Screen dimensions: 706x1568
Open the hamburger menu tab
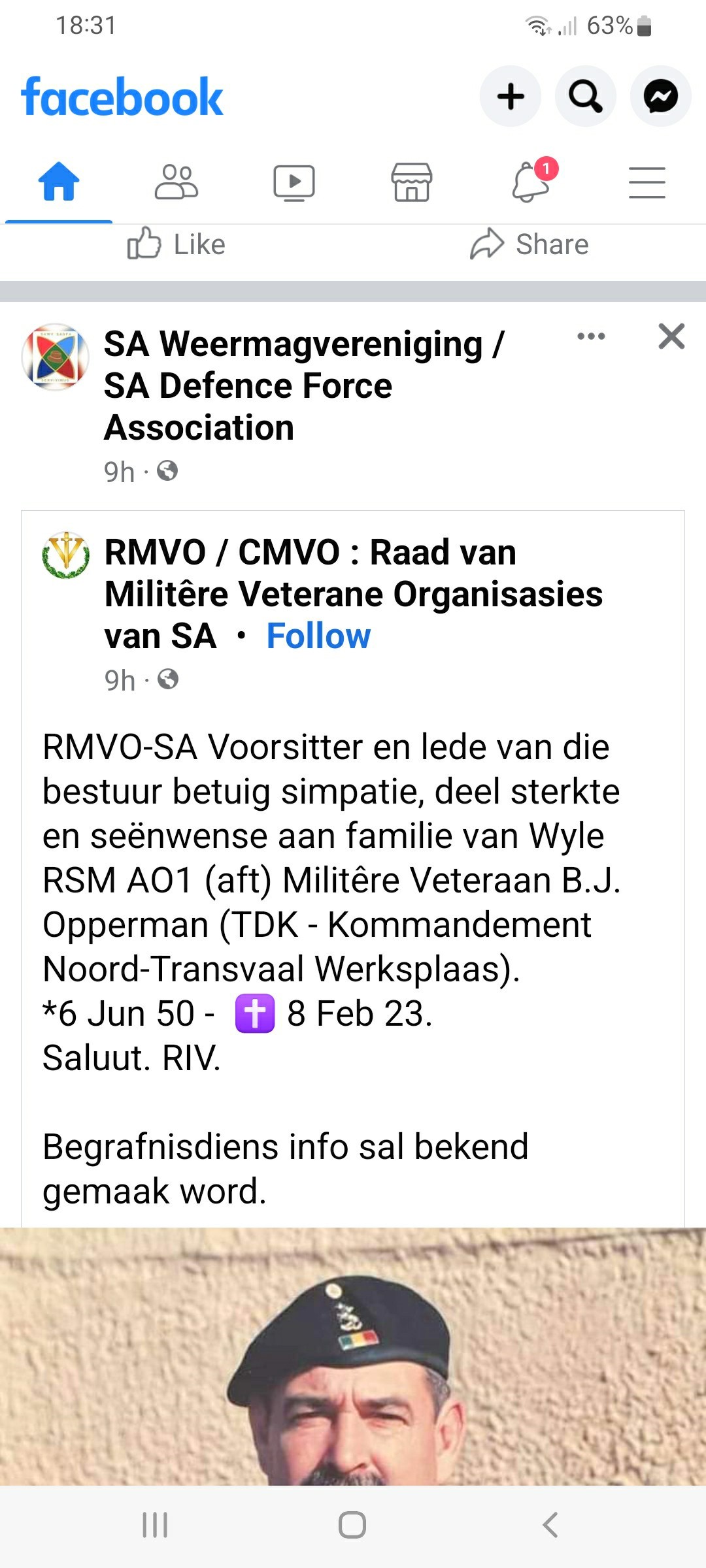click(647, 182)
